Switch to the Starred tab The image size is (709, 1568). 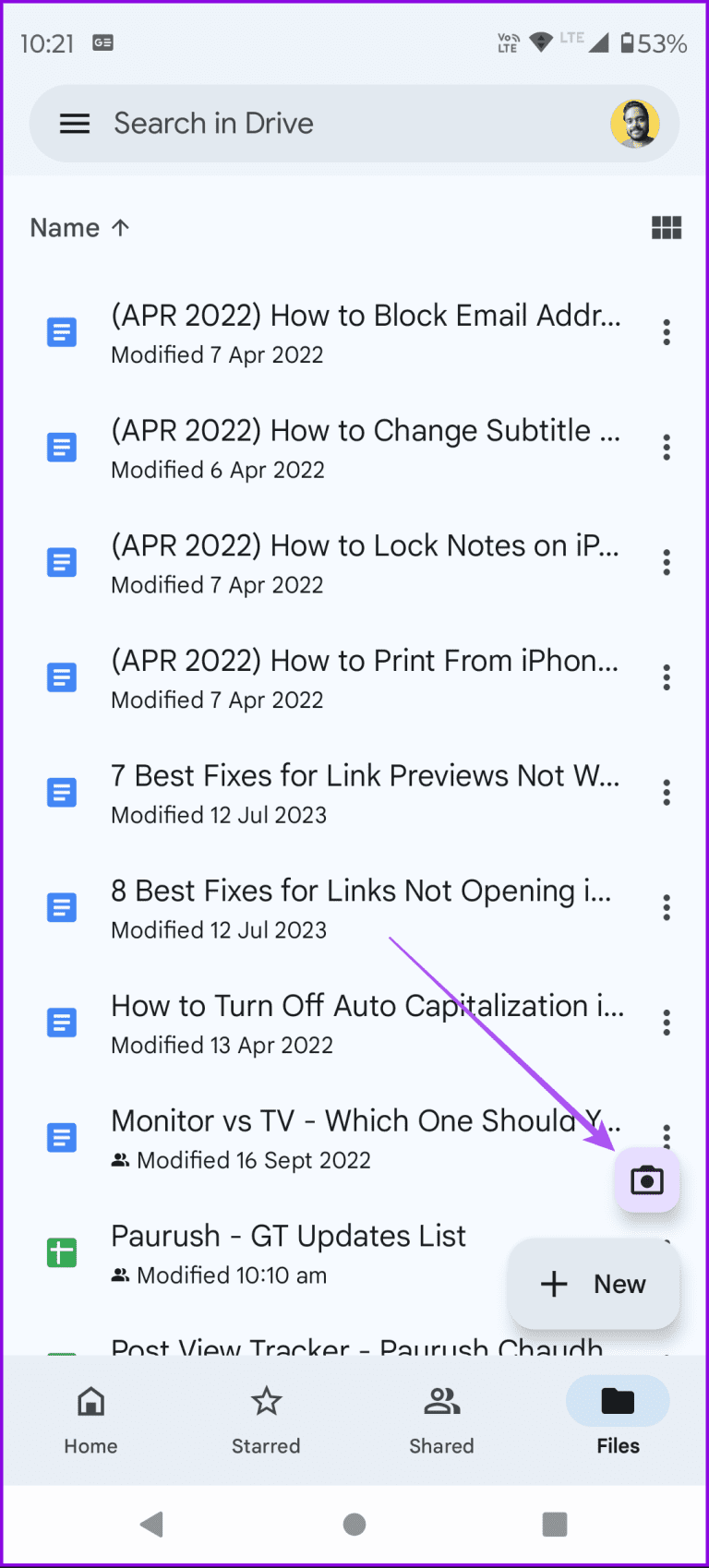pos(266,1400)
